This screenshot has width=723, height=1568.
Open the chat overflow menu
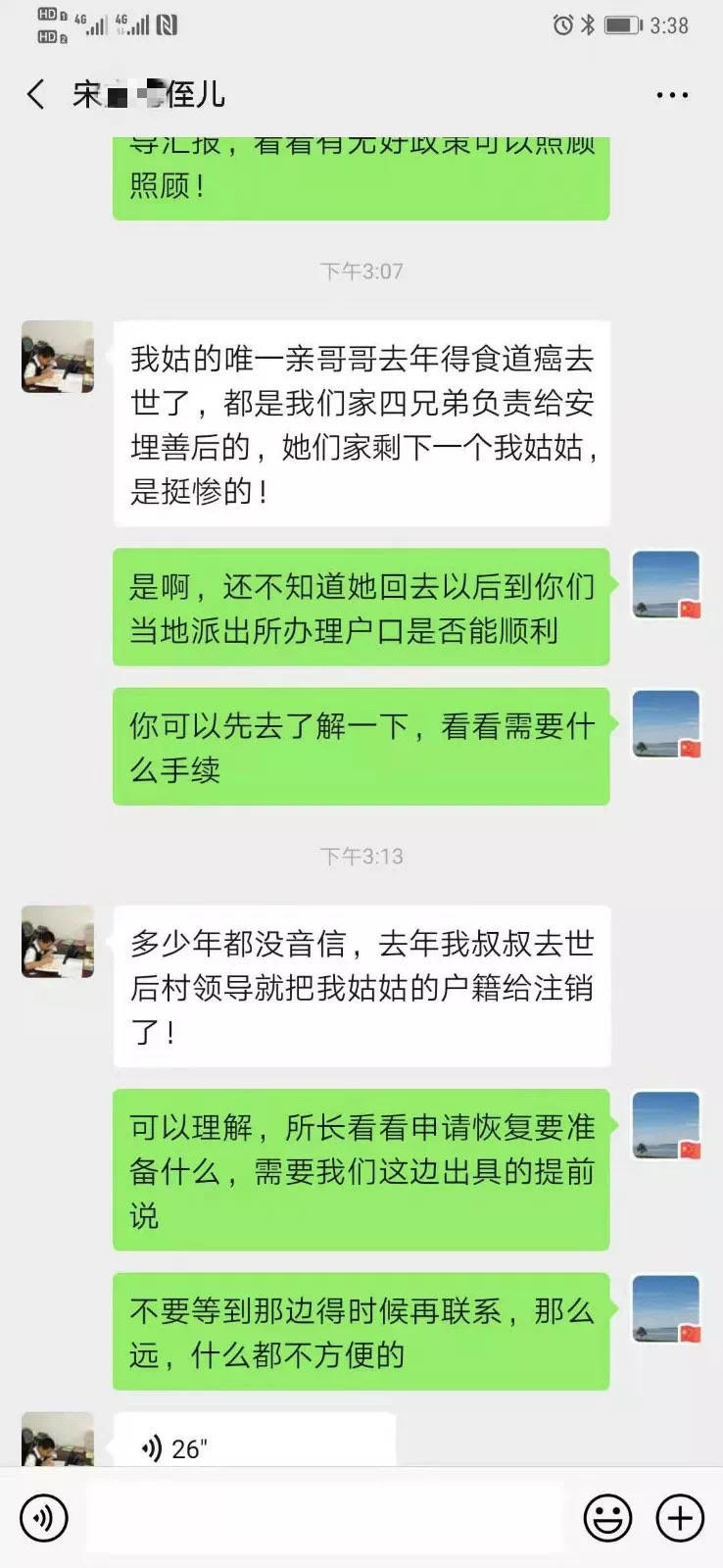pyautogui.click(x=671, y=95)
